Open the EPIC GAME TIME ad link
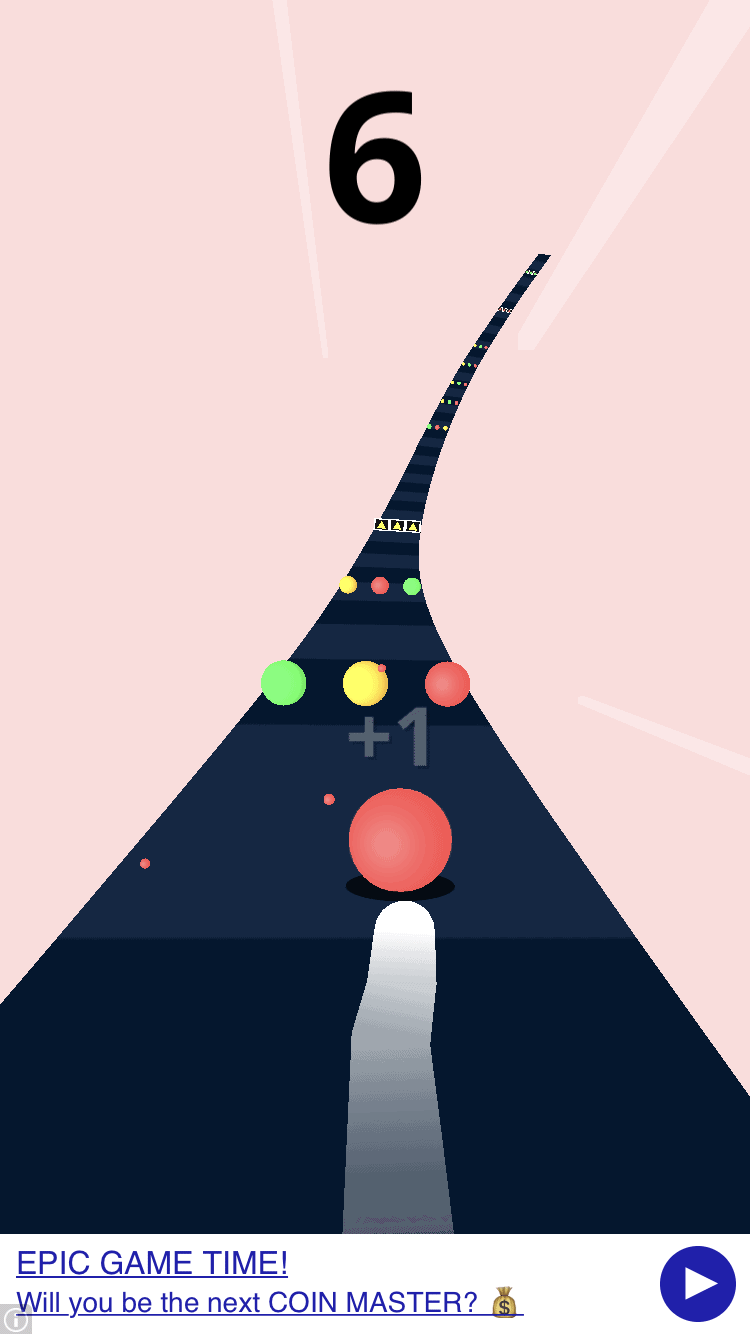 (152, 1263)
